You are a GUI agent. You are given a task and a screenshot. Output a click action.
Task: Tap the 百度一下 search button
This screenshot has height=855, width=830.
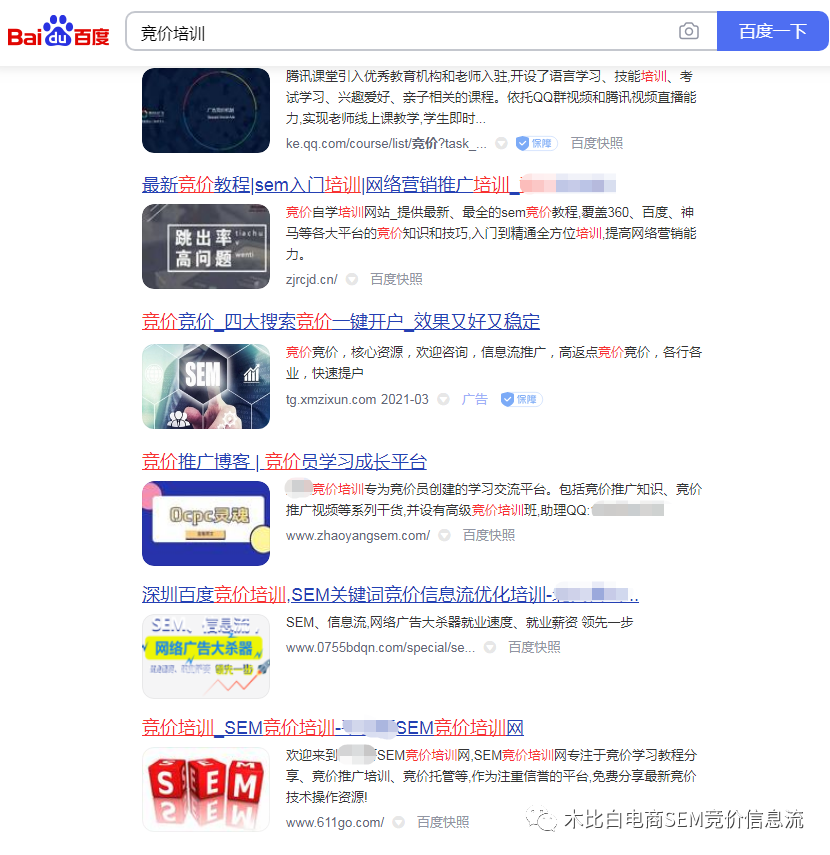tap(772, 32)
